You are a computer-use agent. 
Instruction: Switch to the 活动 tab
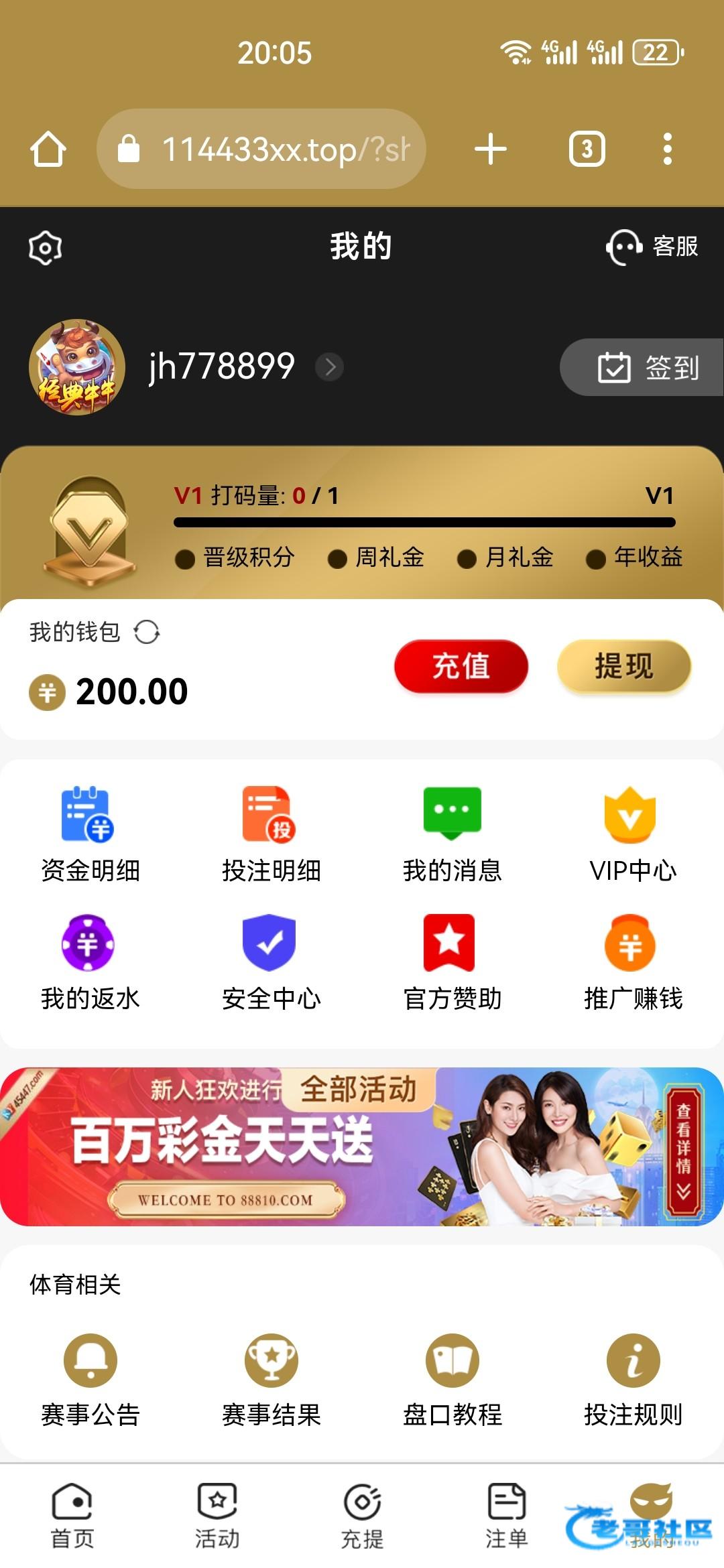[x=217, y=1516]
